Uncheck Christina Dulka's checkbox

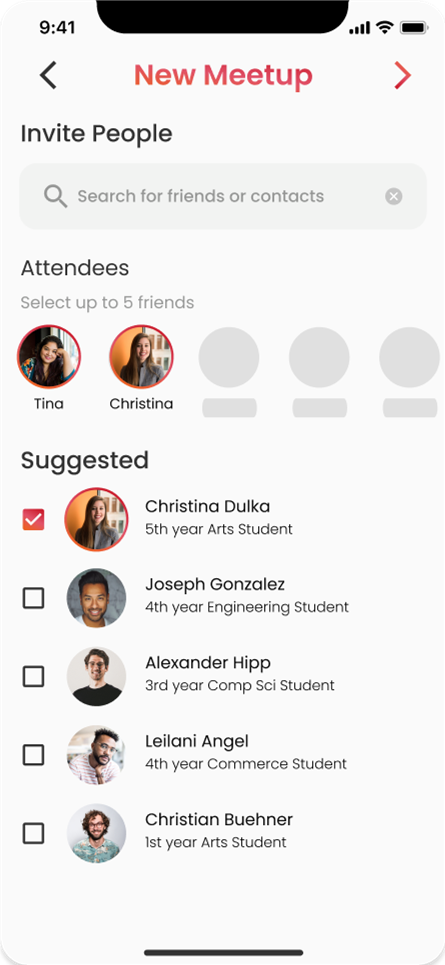coord(33,519)
